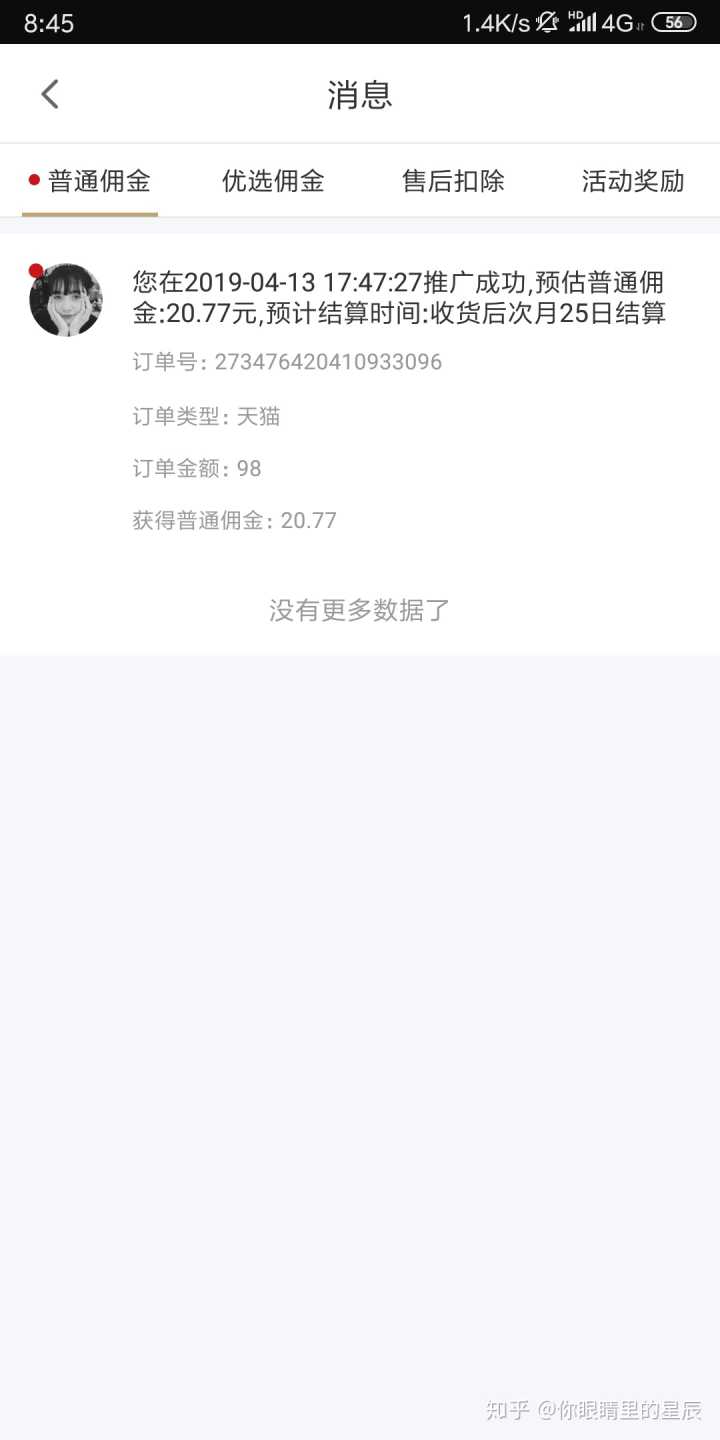Select the 普通佣金 tab
The image size is (720, 1440).
pos(98,181)
